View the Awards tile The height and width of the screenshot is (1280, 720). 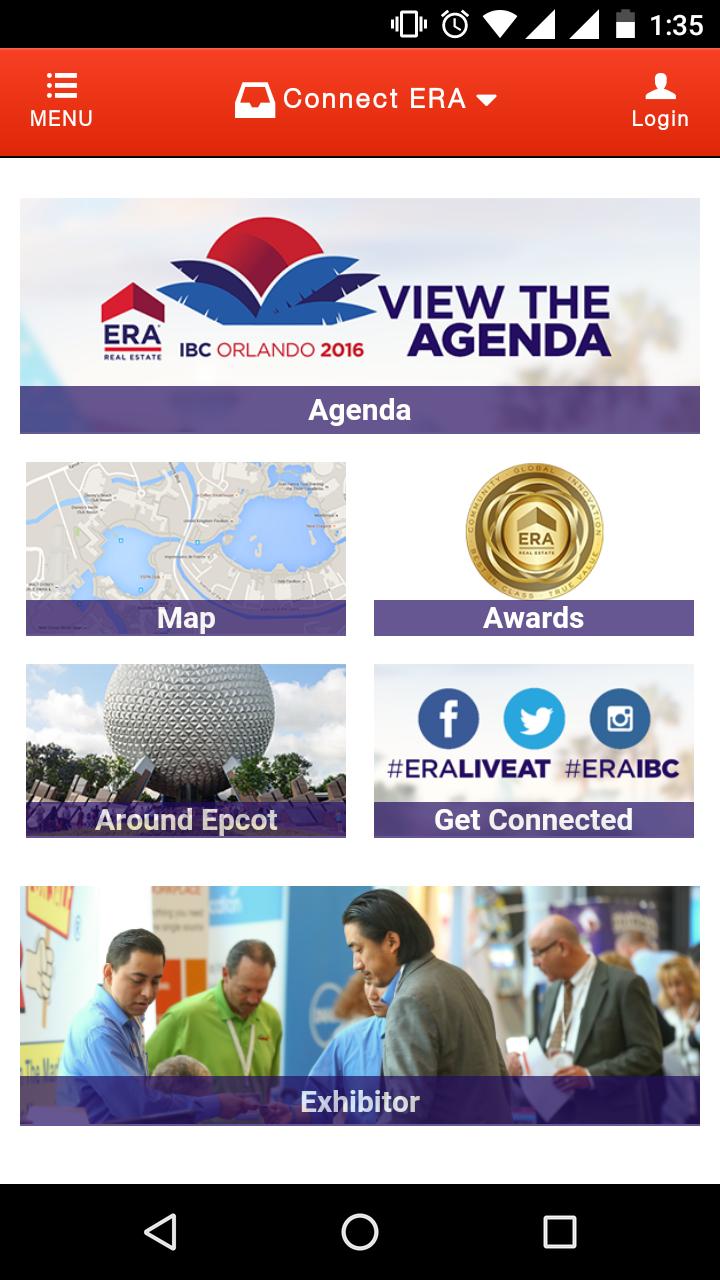point(534,548)
